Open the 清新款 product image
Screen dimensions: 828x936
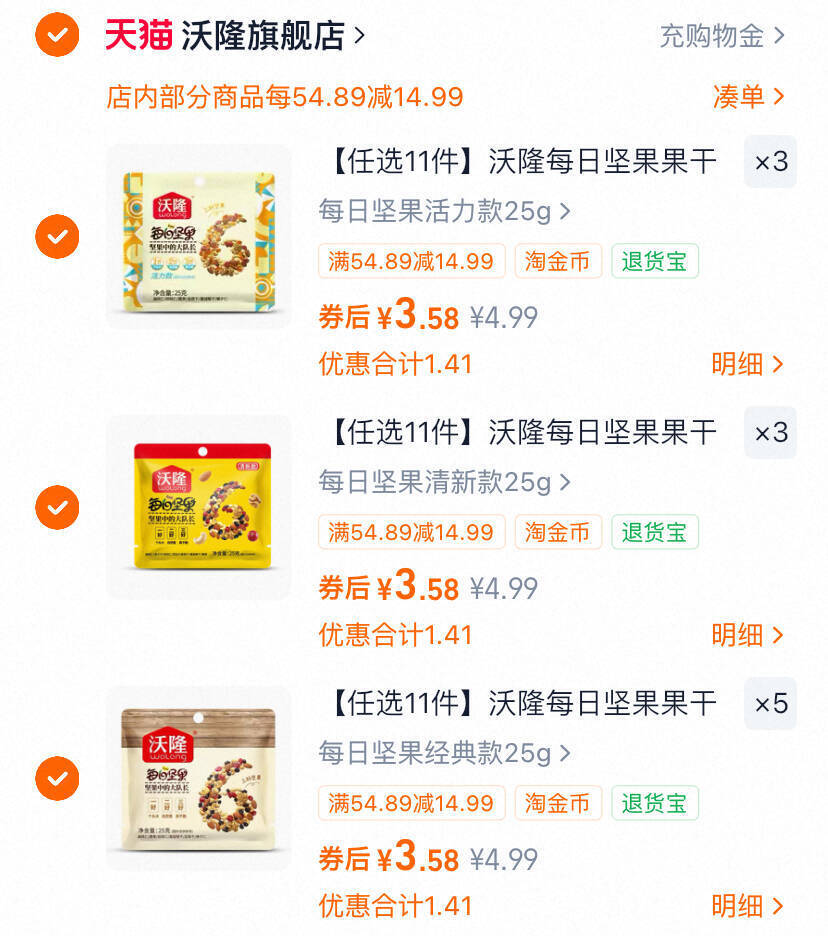point(199,508)
